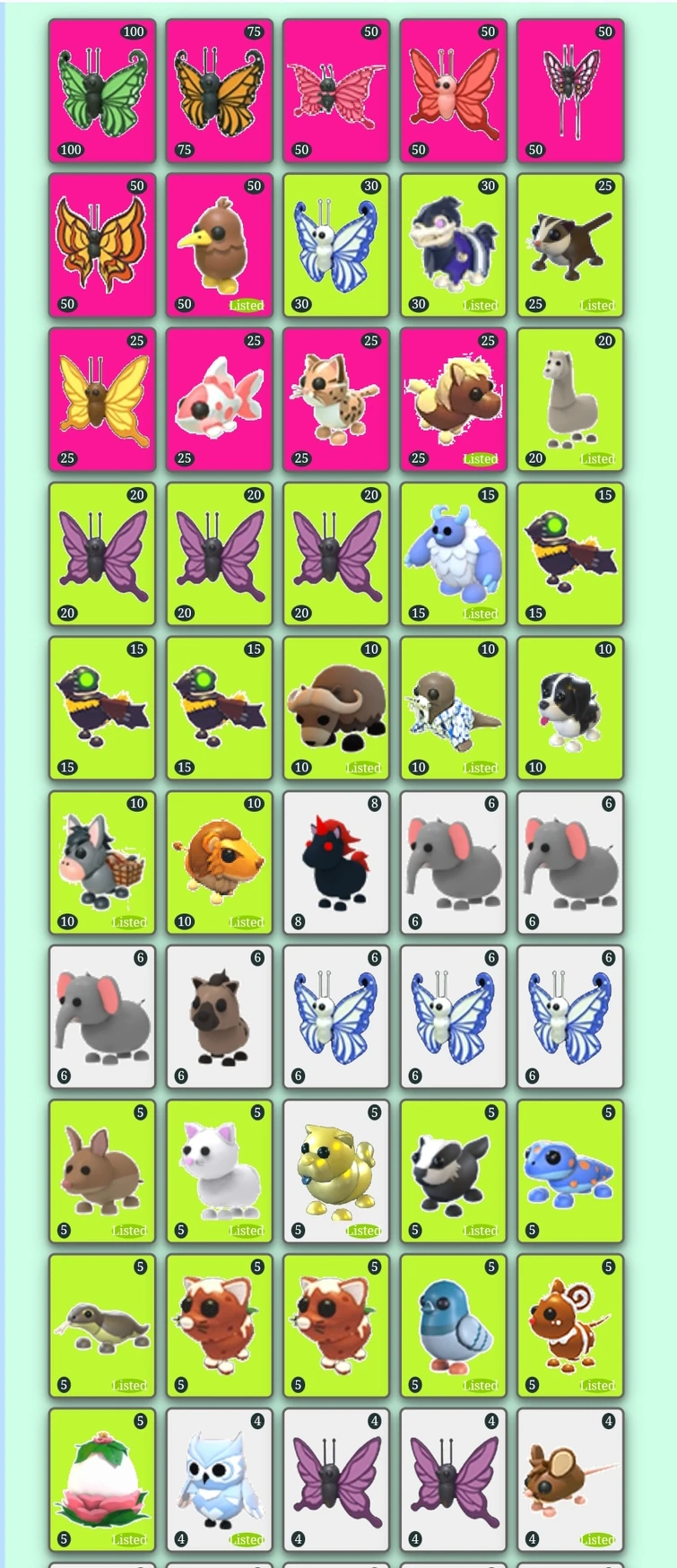This screenshot has height=1568, width=677.
Task: Open the black horse card valued 8
Action: click(x=336, y=863)
